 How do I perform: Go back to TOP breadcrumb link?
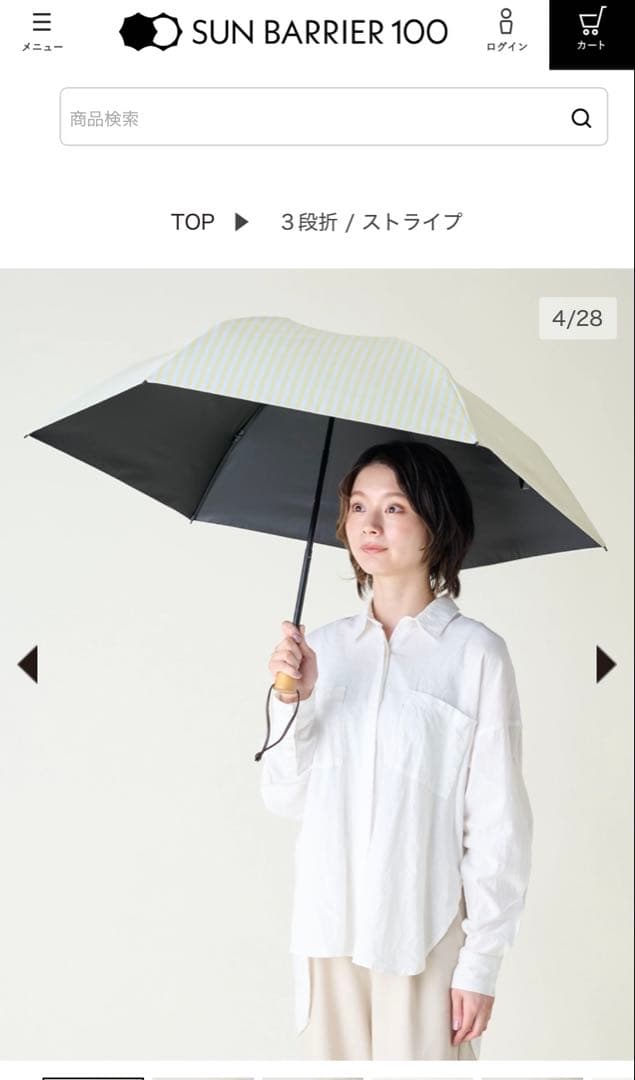coord(193,222)
